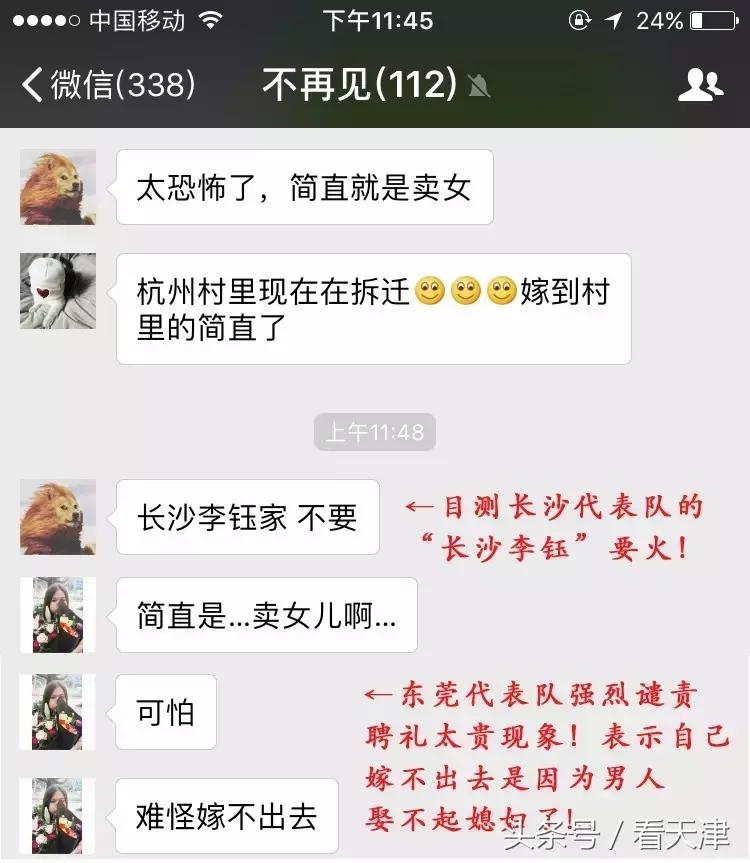Image resolution: width=750 pixels, height=863 pixels.
Task: Open the lion avatar profile
Action: (x=57, y=185)
